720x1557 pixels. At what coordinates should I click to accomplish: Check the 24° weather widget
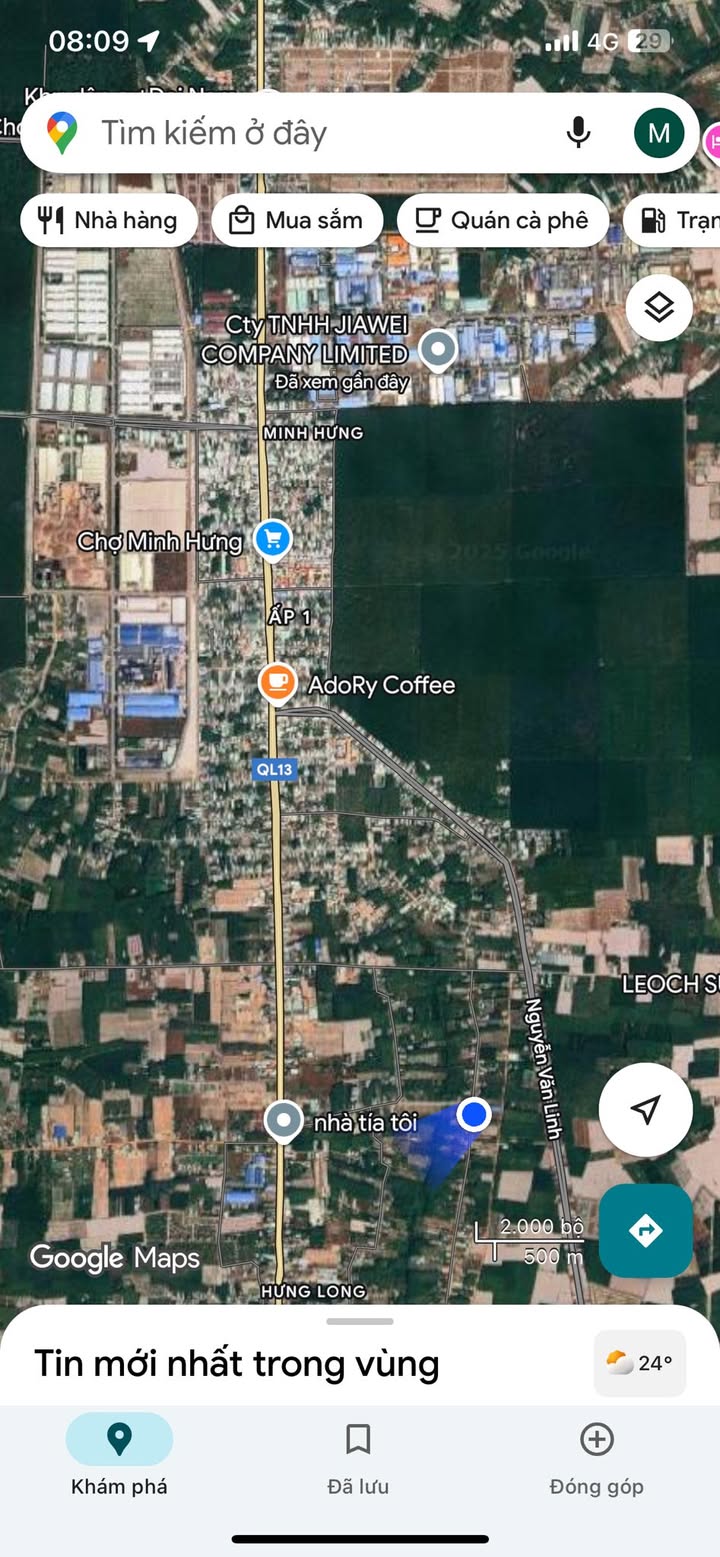[640, 1363]
